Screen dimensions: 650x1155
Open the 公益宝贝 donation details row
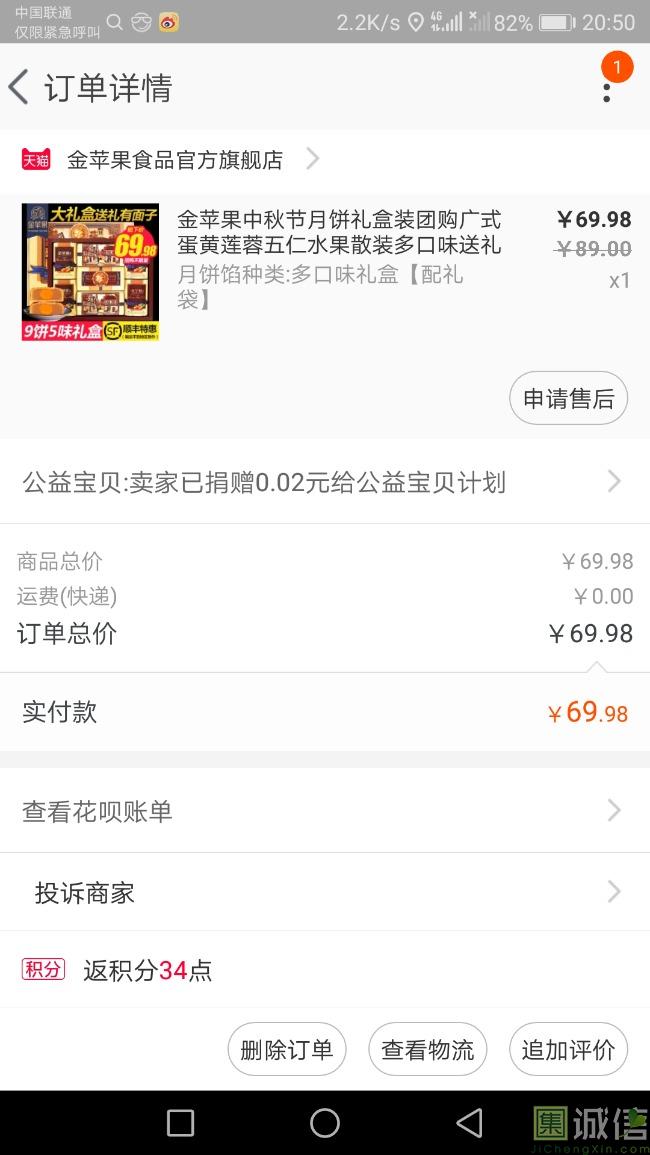(x=324, y=482)
